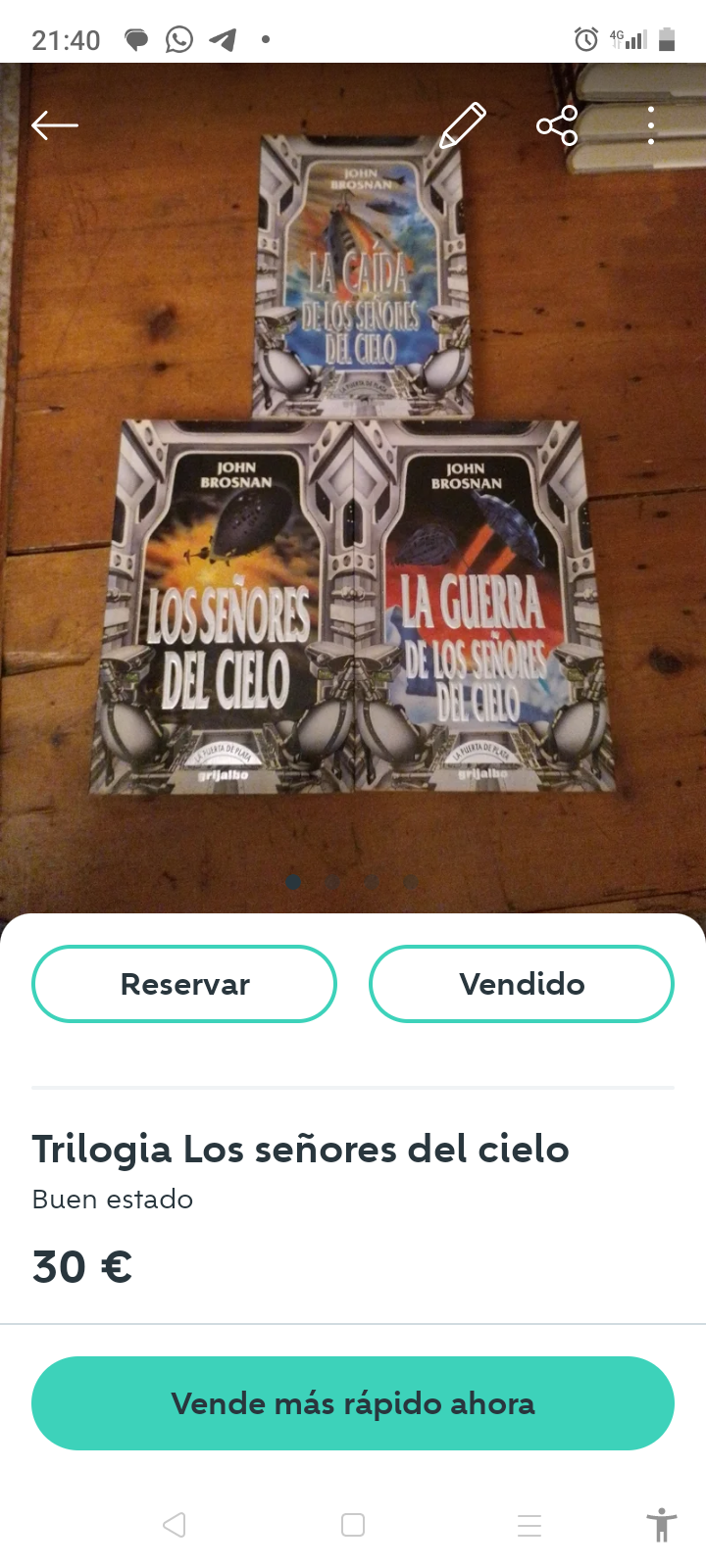The image size is (706, 1568).
Task: Tap the system back navigation button
Action: pos(175,1525)
